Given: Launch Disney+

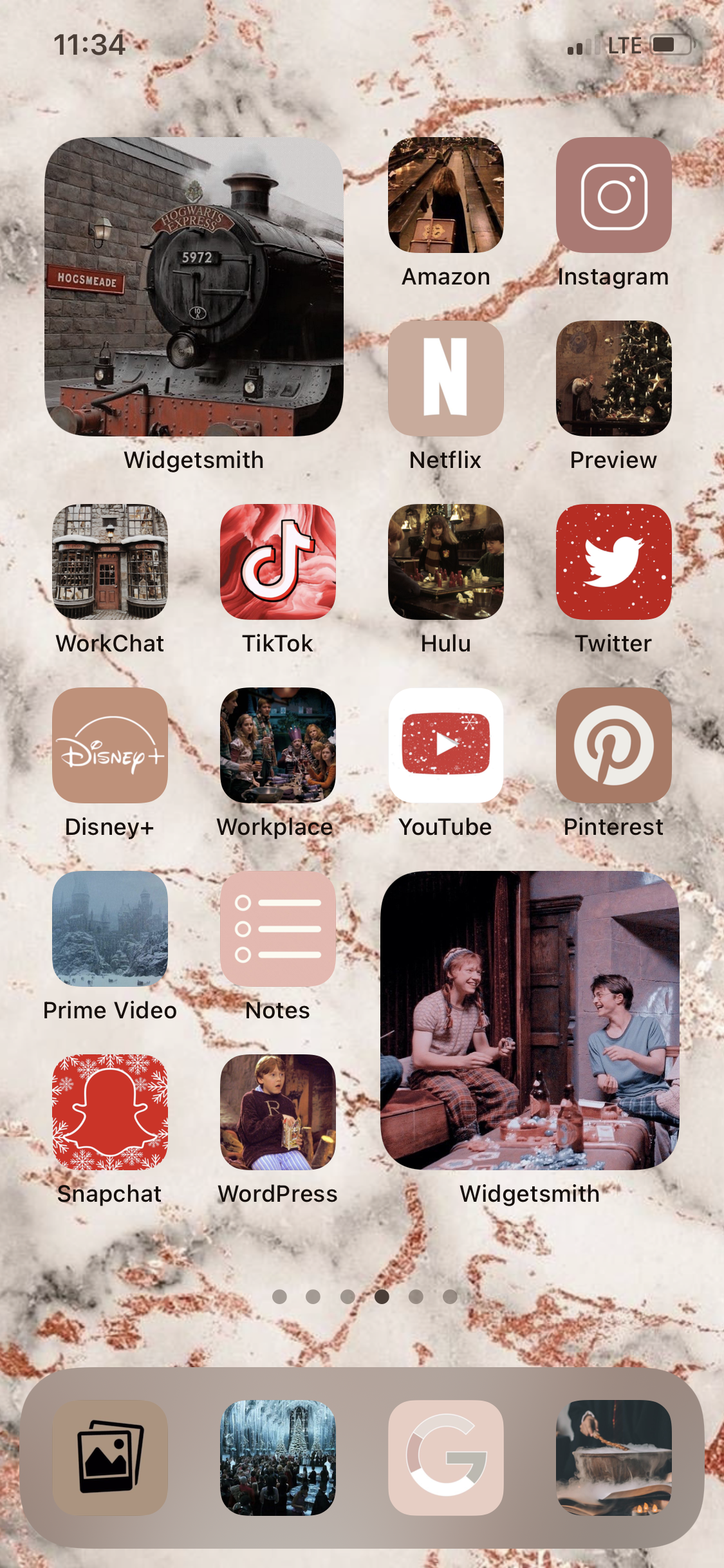Looking at the screenshot, I should pyautogui.click(x=110, y=745).
